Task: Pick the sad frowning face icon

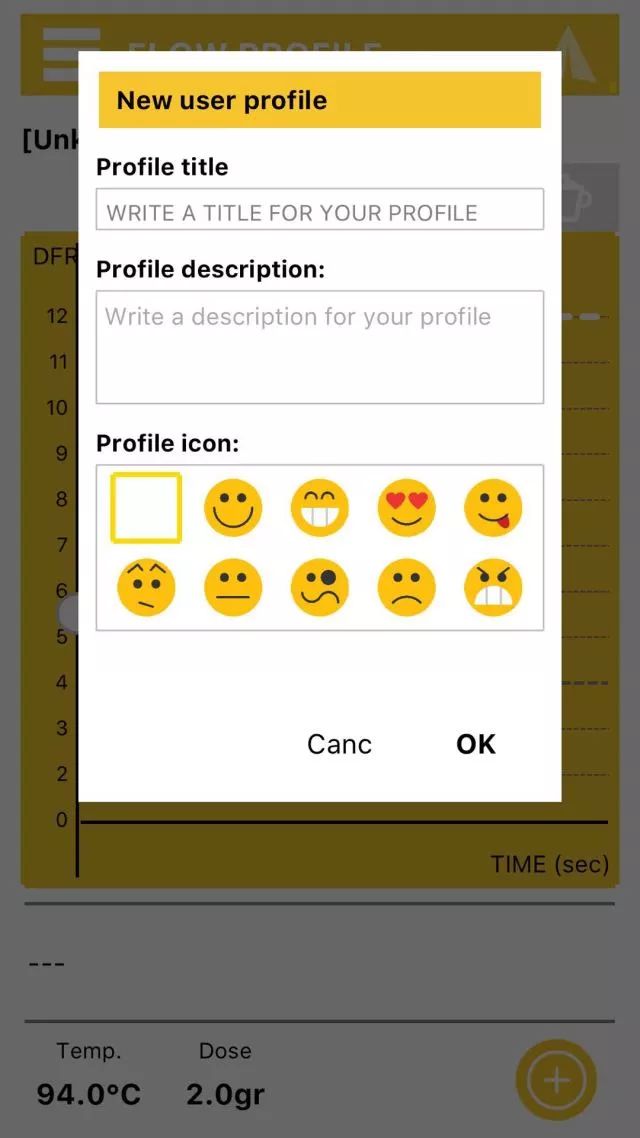Action: pyautogui.click(x=406, y=587)
